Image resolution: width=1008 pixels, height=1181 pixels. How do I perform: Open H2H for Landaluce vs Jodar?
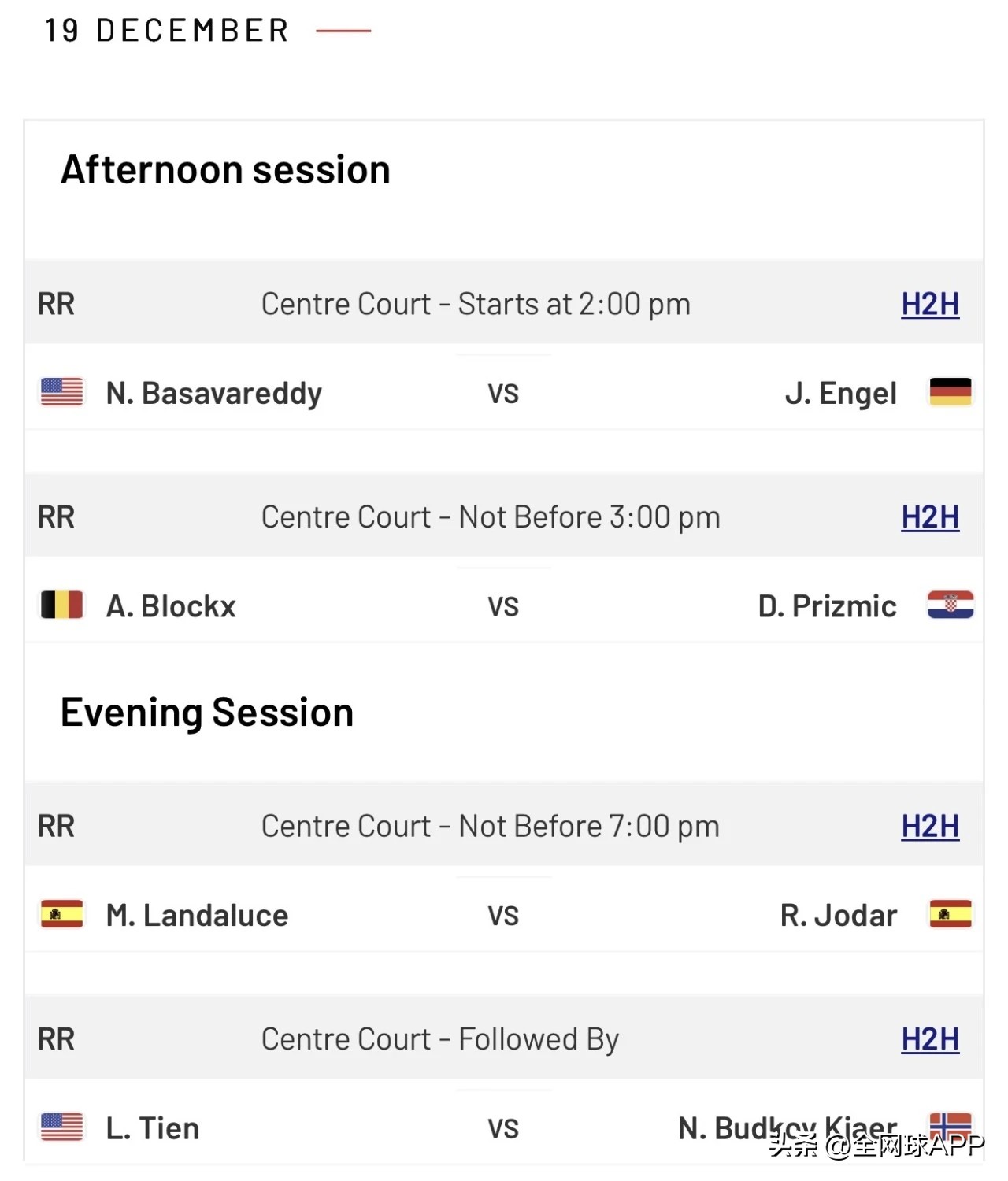(x=929, y=826)
